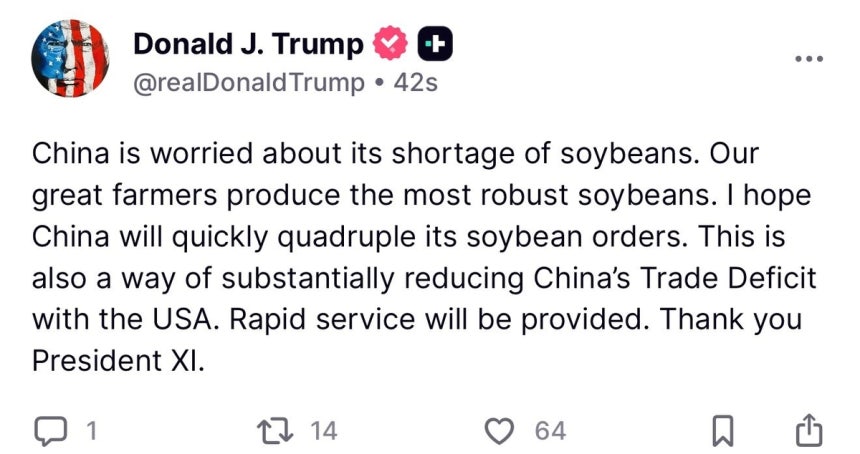Bookmark this post
Screen dimensions: 860x454
[x=722, y=431]
